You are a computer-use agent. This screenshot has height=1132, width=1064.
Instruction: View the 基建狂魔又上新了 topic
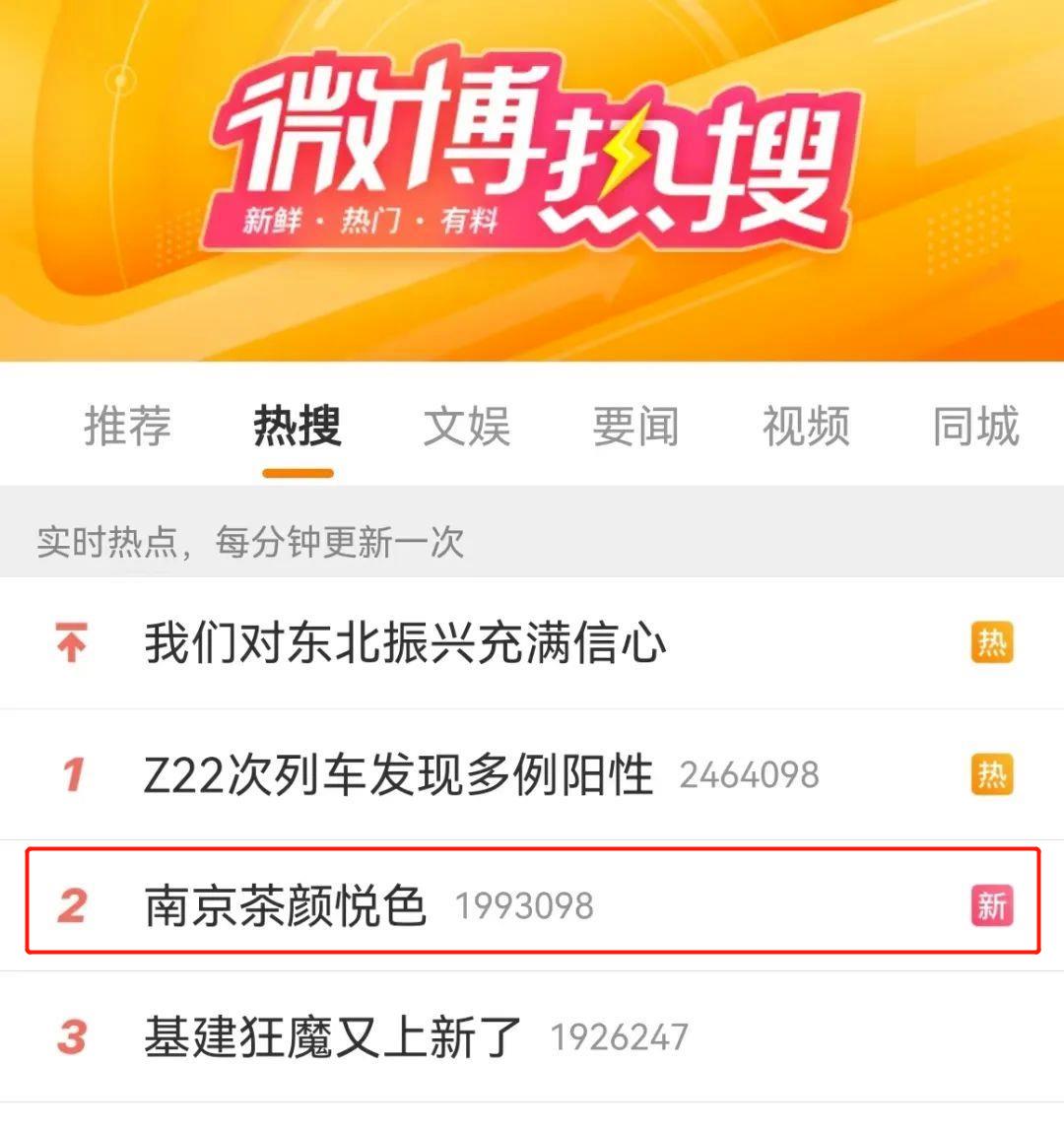[332, 1036]
